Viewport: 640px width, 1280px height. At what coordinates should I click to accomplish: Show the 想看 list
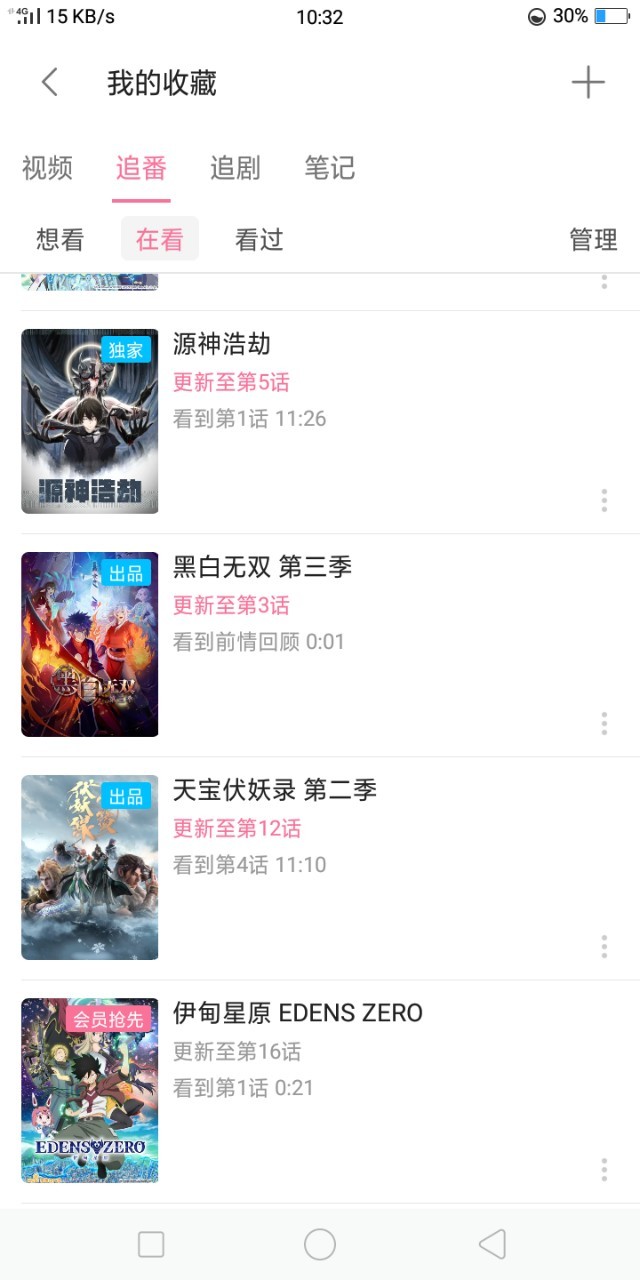[60, 240]
